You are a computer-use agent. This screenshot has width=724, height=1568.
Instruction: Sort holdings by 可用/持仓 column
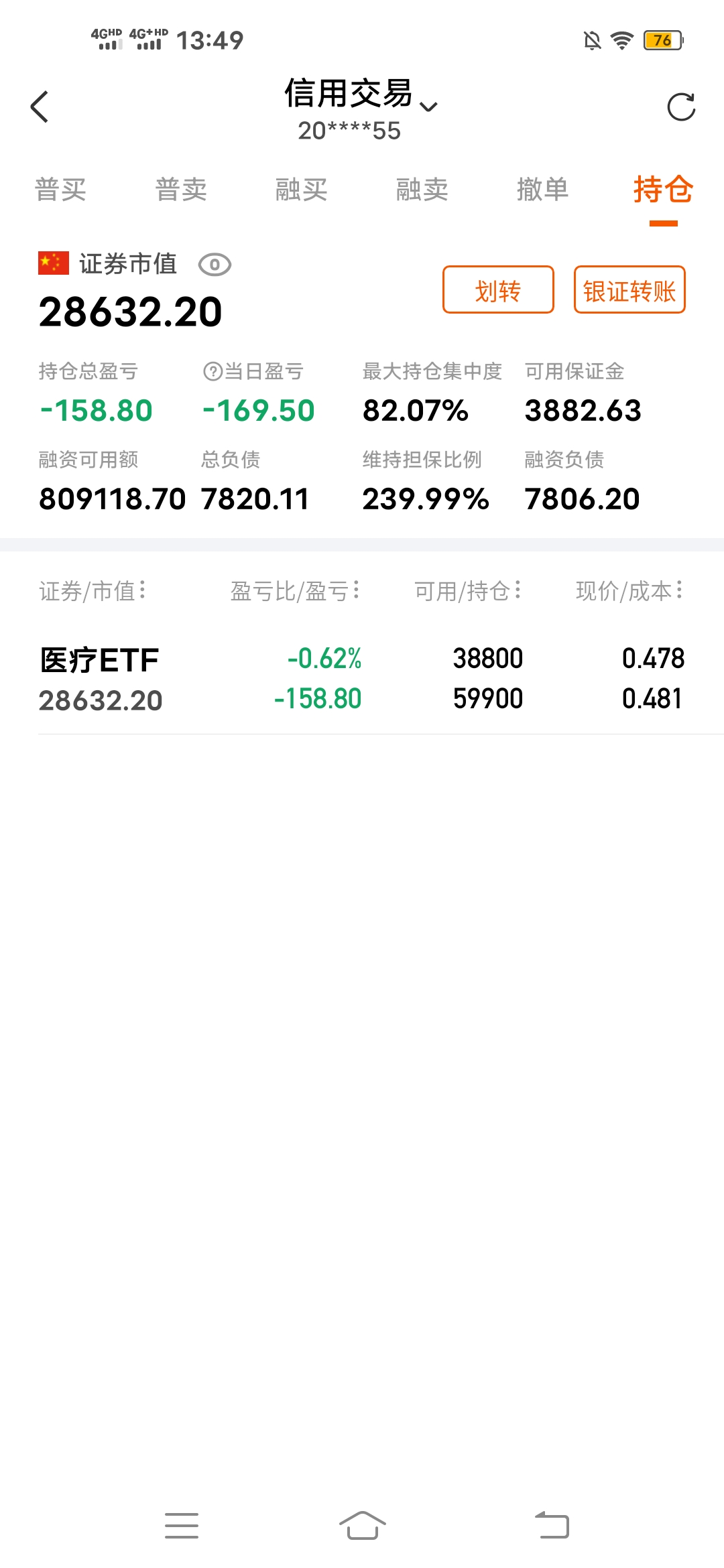point(467,591)
